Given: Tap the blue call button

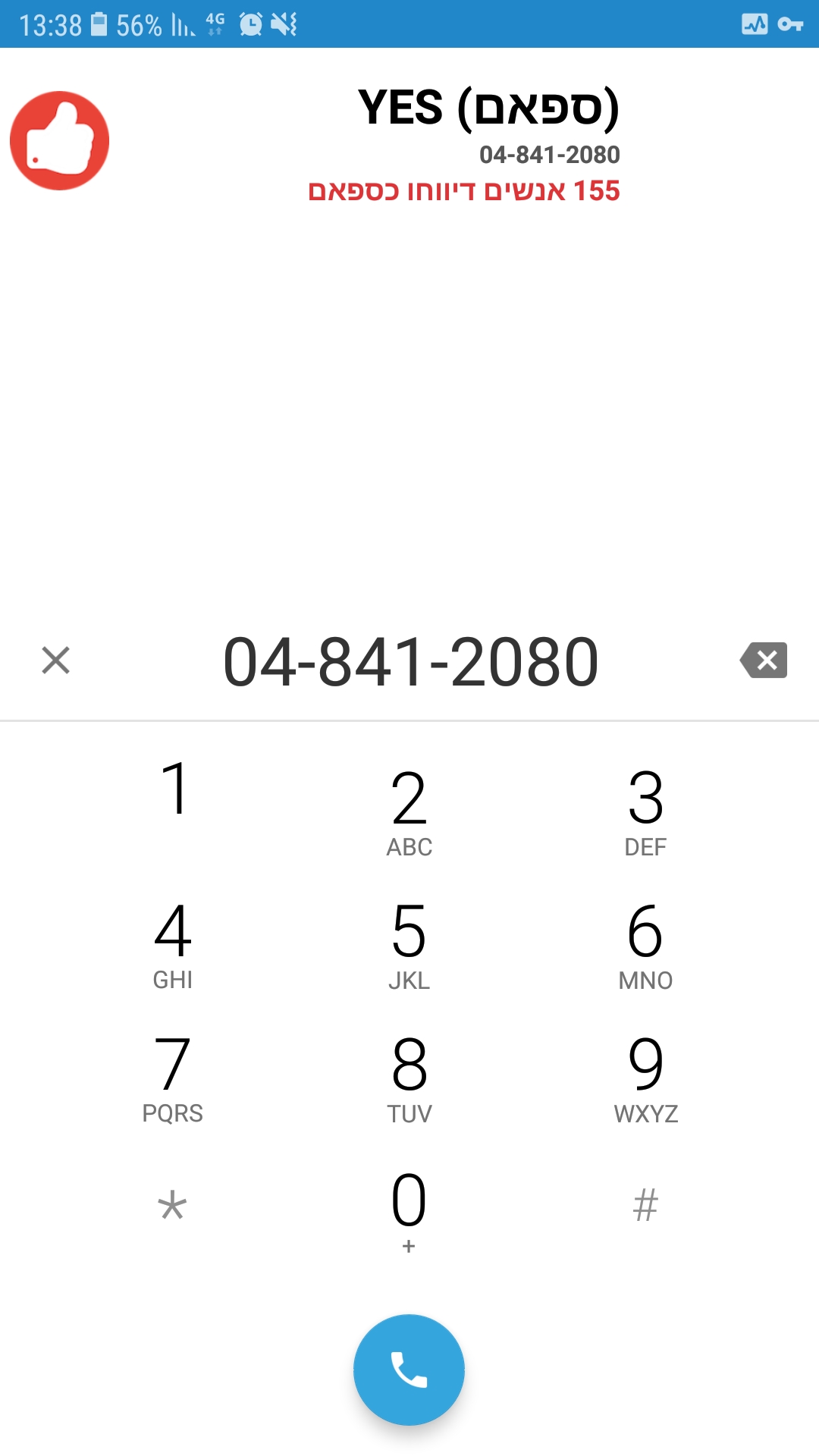Looking at the screenshot, I should (x=409, y=1370).
